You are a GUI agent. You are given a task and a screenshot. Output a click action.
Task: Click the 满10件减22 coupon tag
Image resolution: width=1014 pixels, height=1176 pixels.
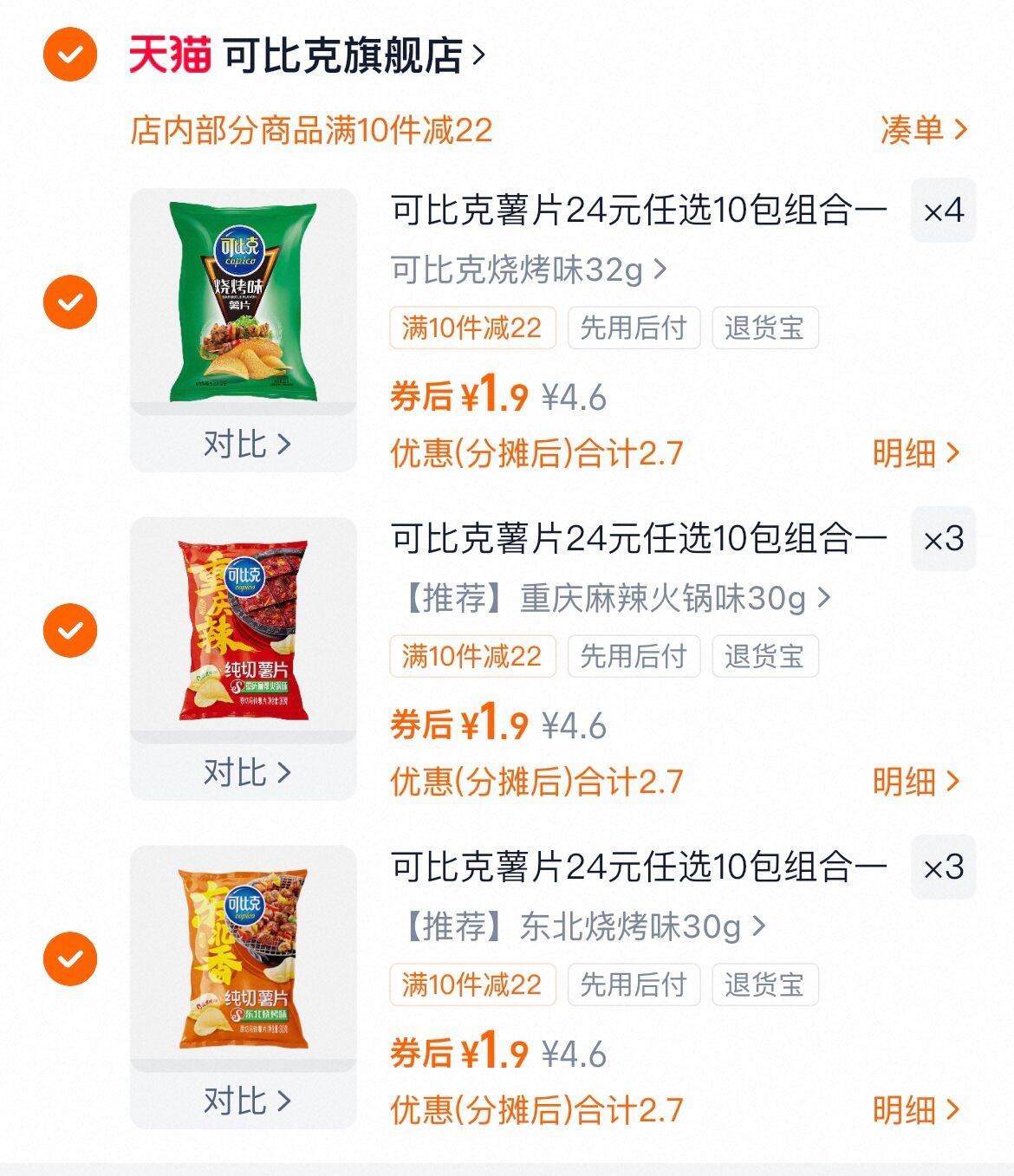(x=471, y=327)
